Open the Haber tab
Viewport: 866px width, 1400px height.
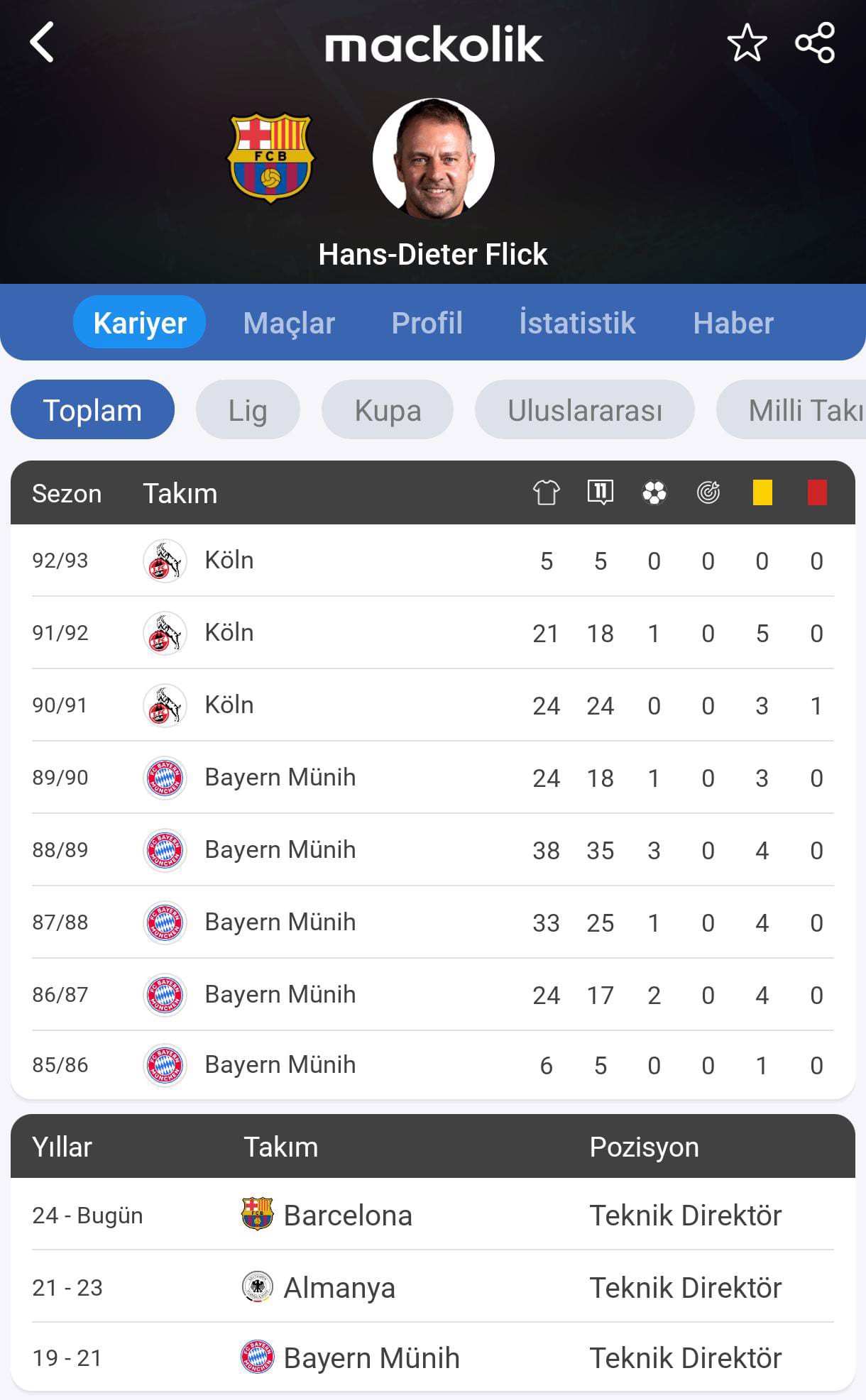tap(733, 323)
